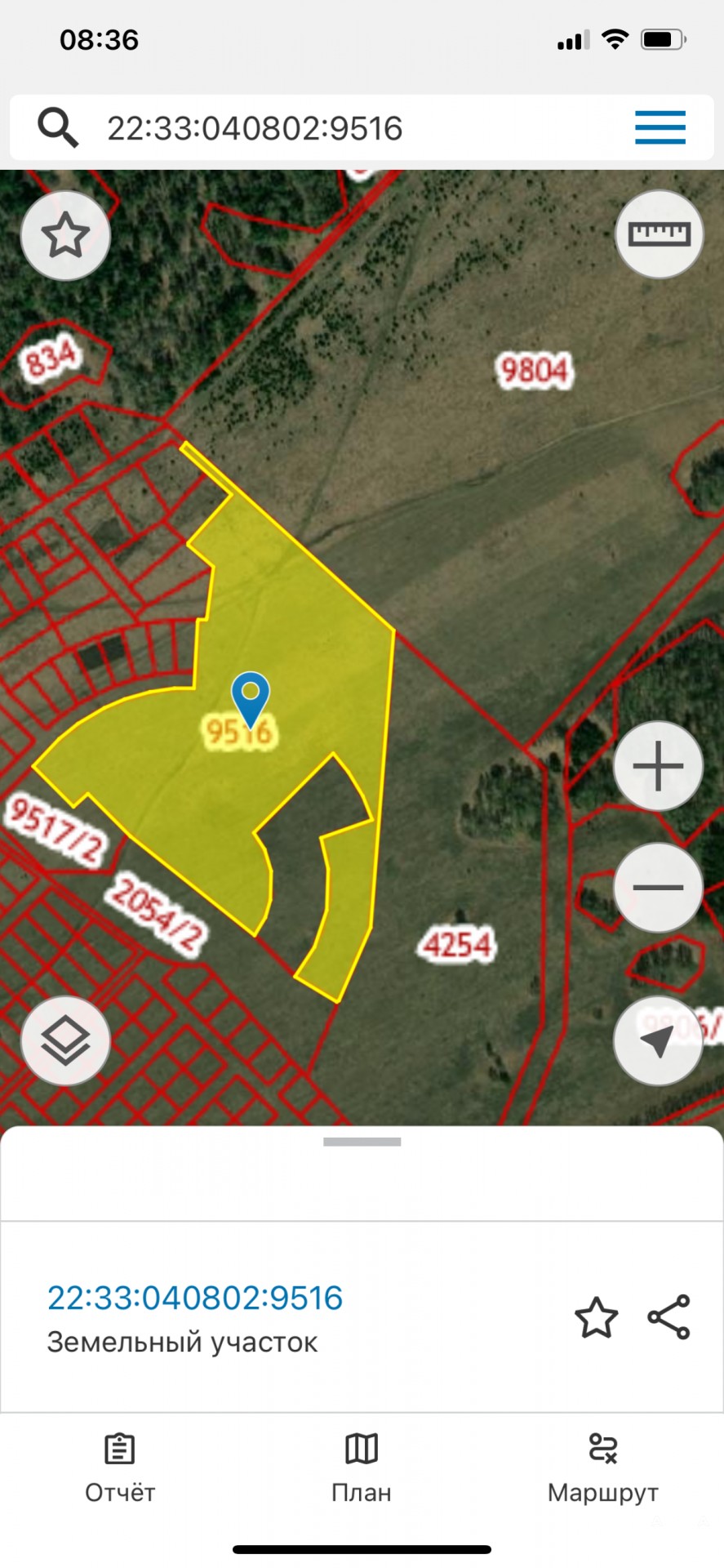724x1568 pixels.
Task: Open the map layers selector
Action: point(65,1041)
